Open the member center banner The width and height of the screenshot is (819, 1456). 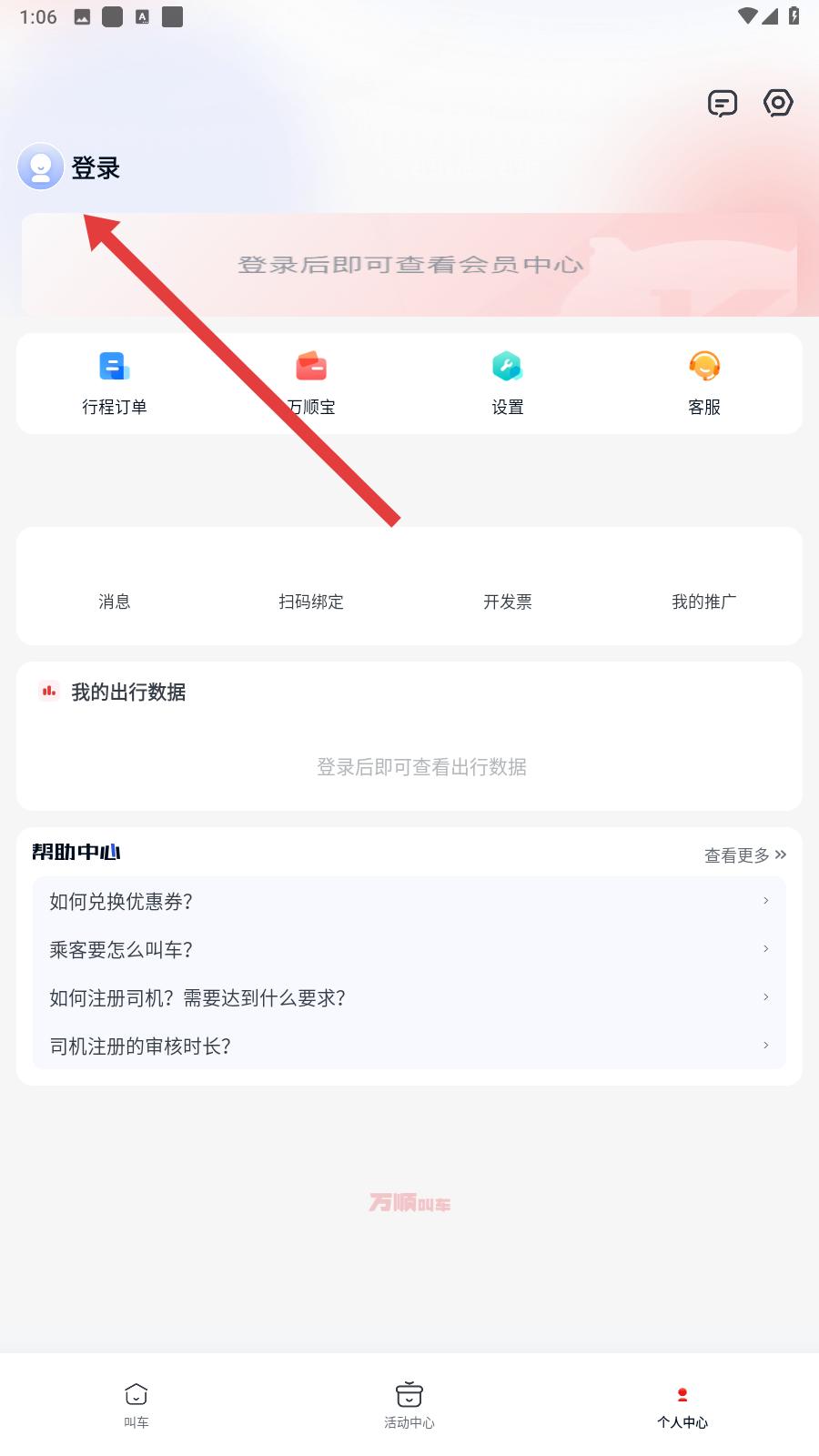click(409, 265)
